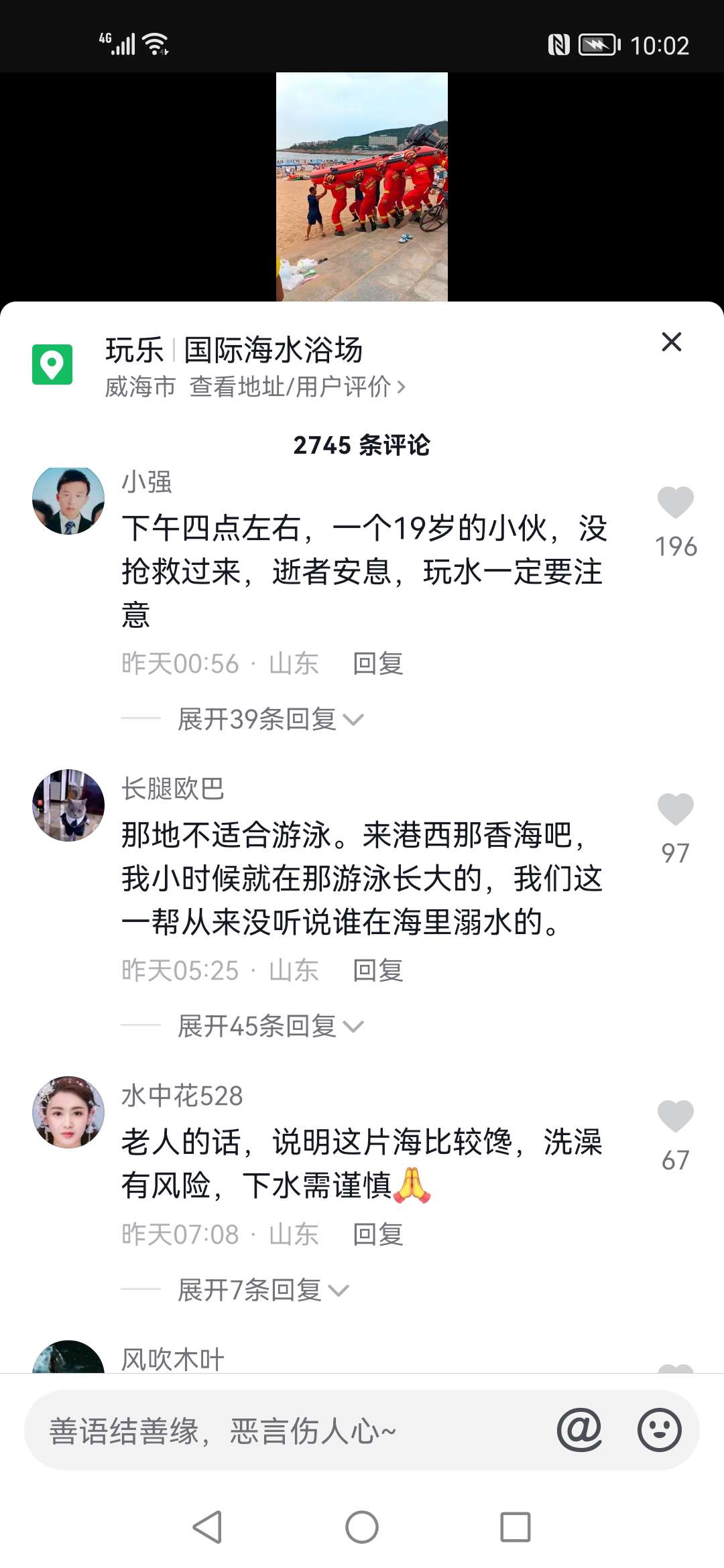Image resolution: width=724 pixels, height=1568 pixels.
Task: Reply to 长腿欧巴's comment
Action: pyautogui.click(x=377, y=970)
